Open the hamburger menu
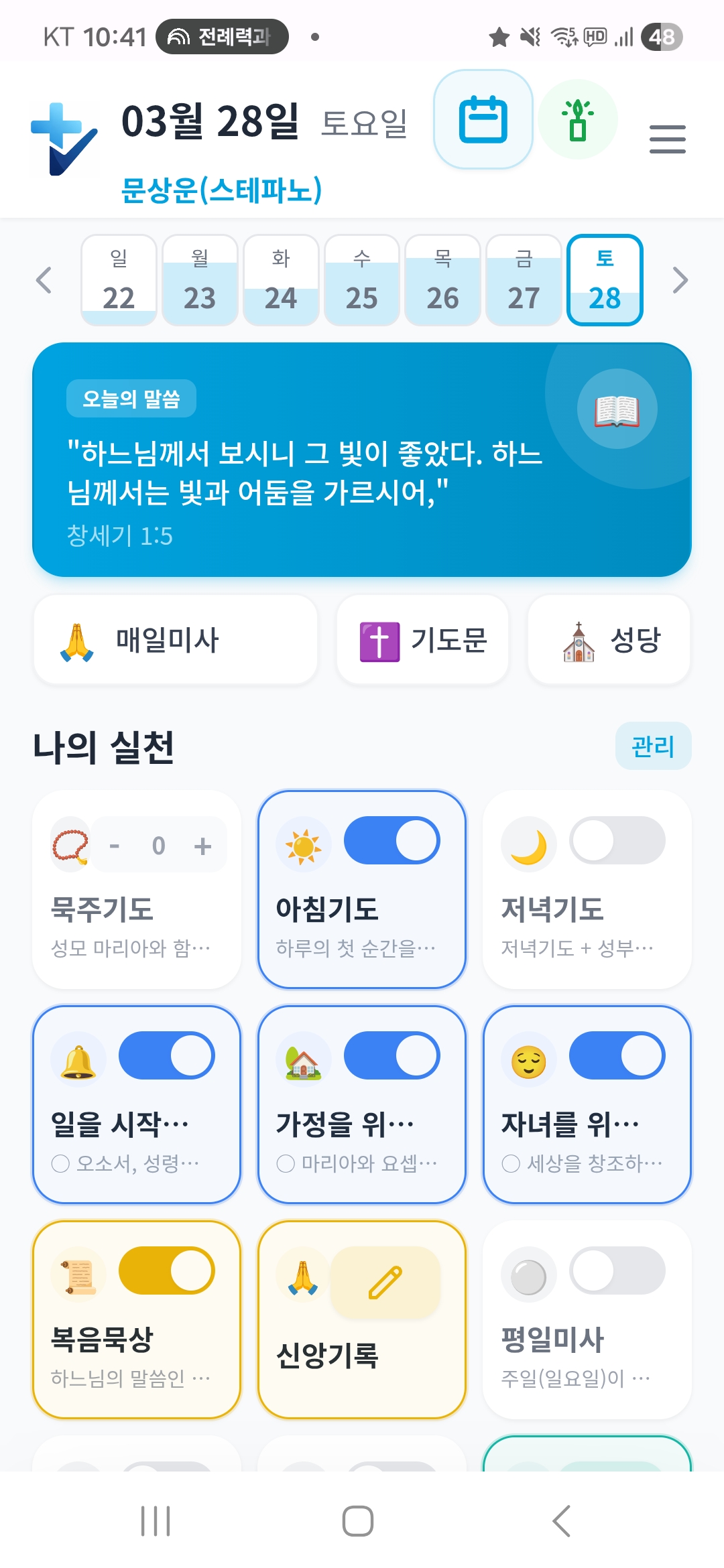The height and width of the screenshot is (1568, 724). tap(667, 139)
